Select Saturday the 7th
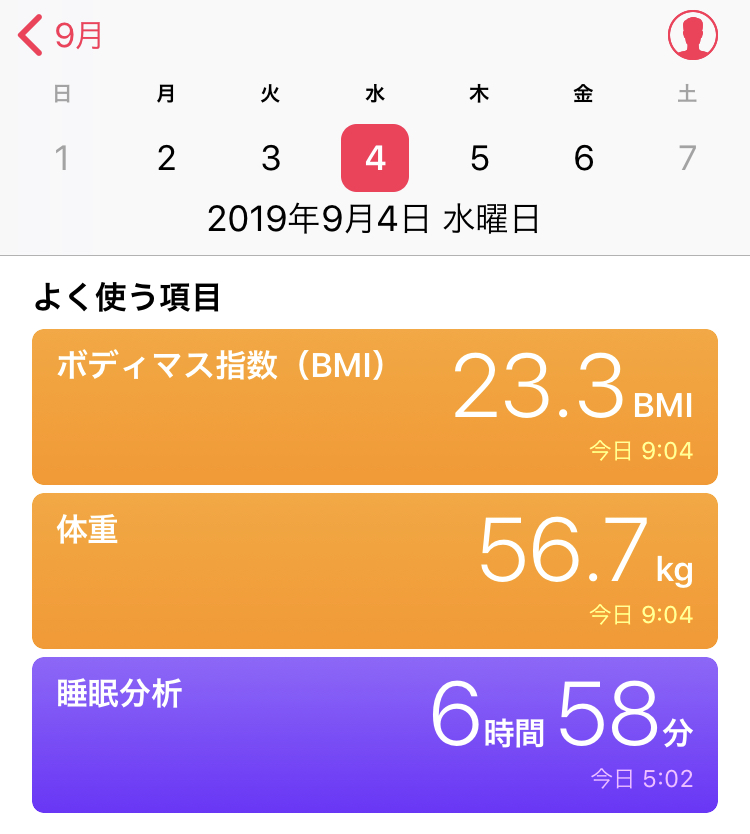 [x=687, y=158]
